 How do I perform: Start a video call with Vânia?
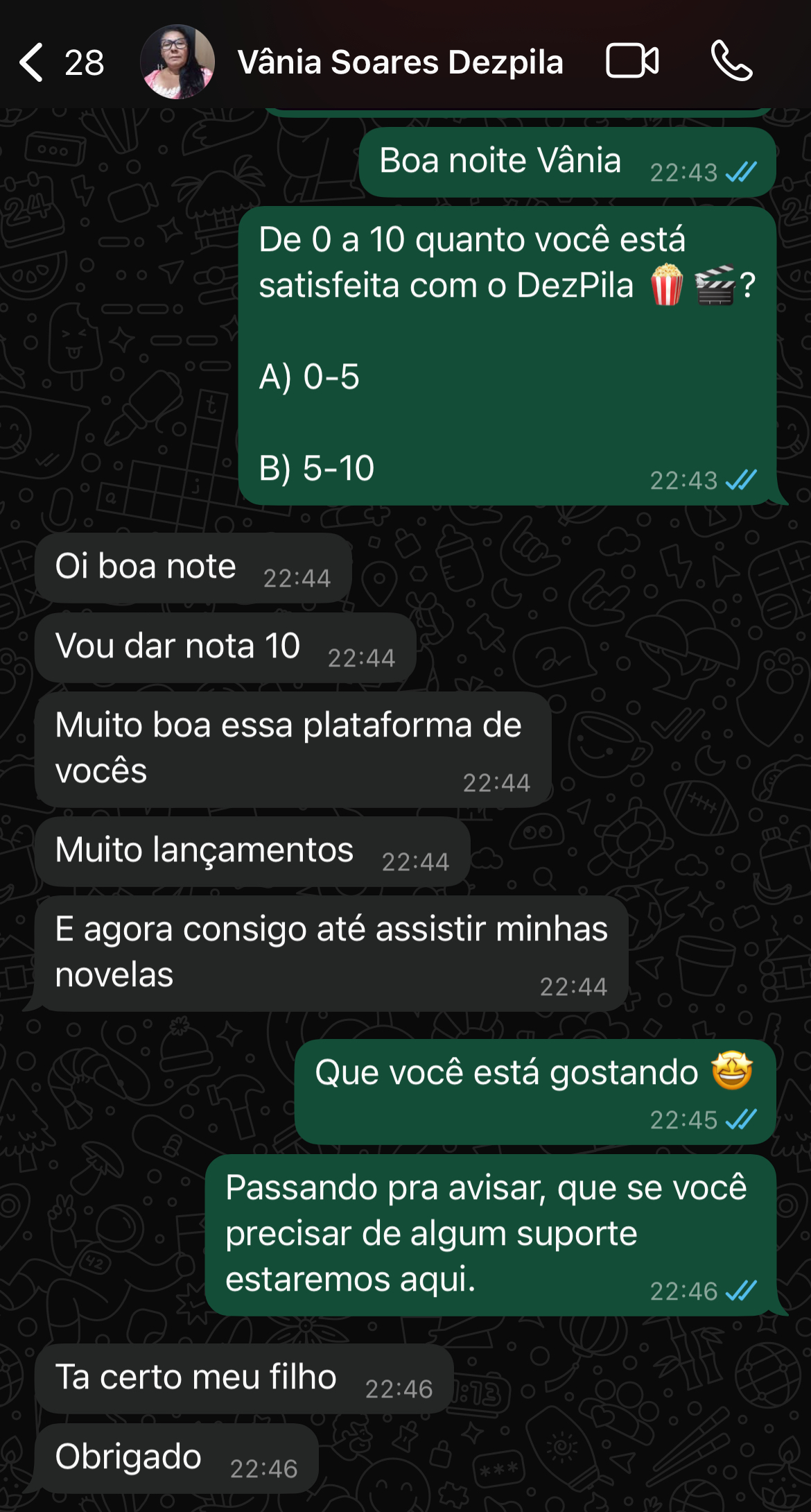point(631,61)
